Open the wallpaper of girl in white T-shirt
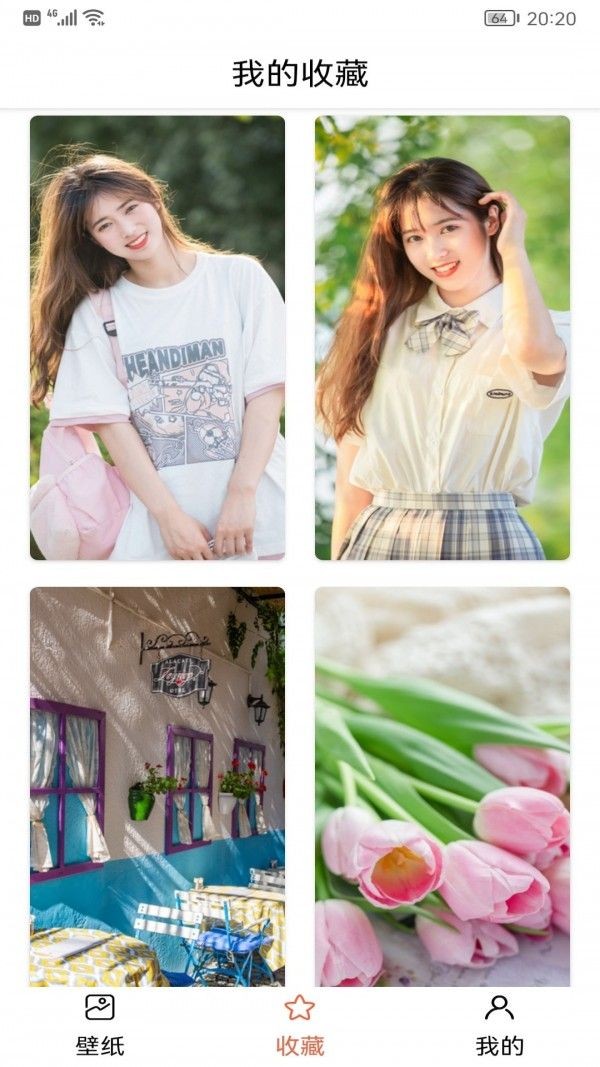600x1067 pixels. pyautogui.click(x=157, y=337)
